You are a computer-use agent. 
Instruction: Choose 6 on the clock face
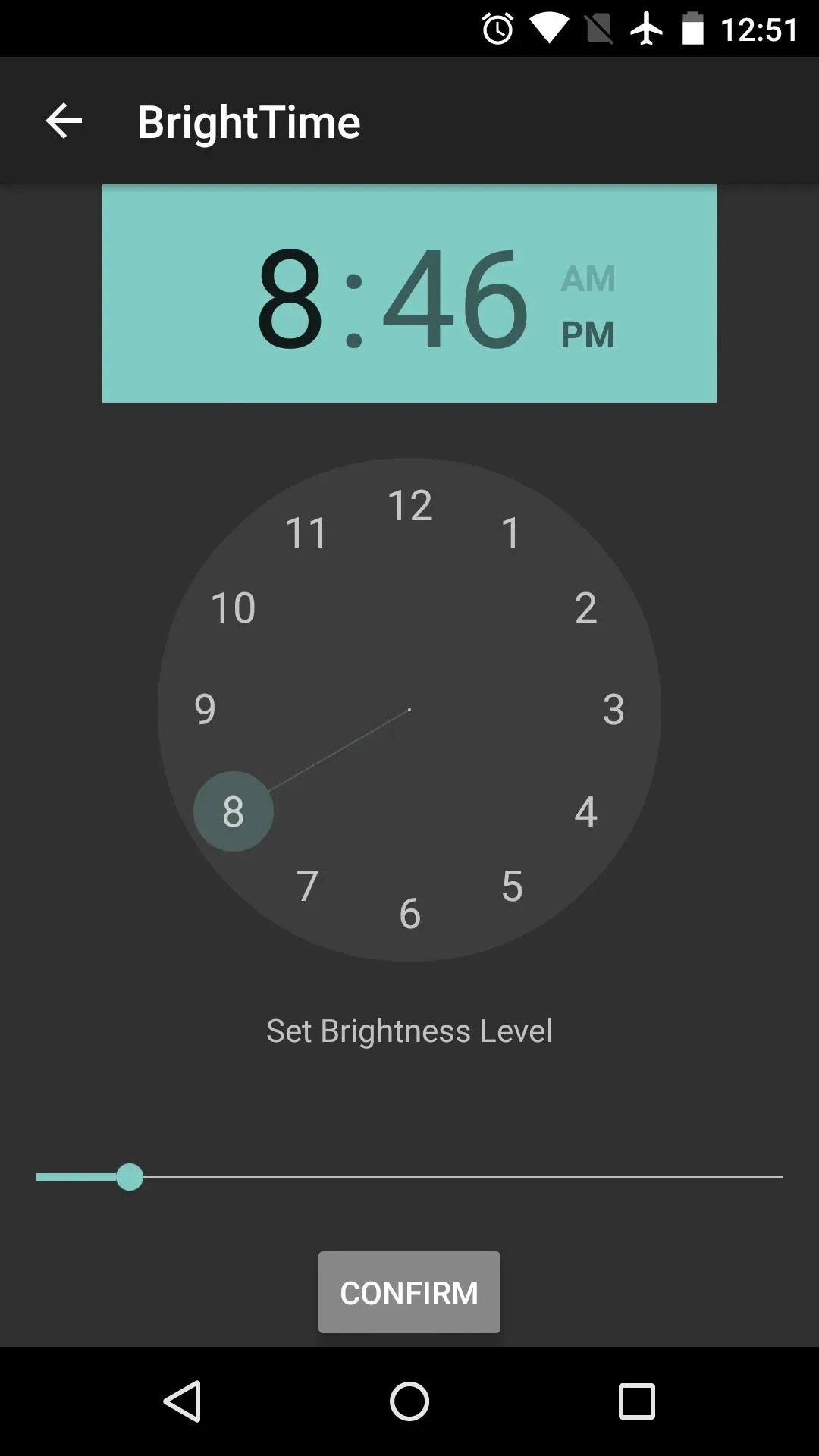(x=409, y=914)
